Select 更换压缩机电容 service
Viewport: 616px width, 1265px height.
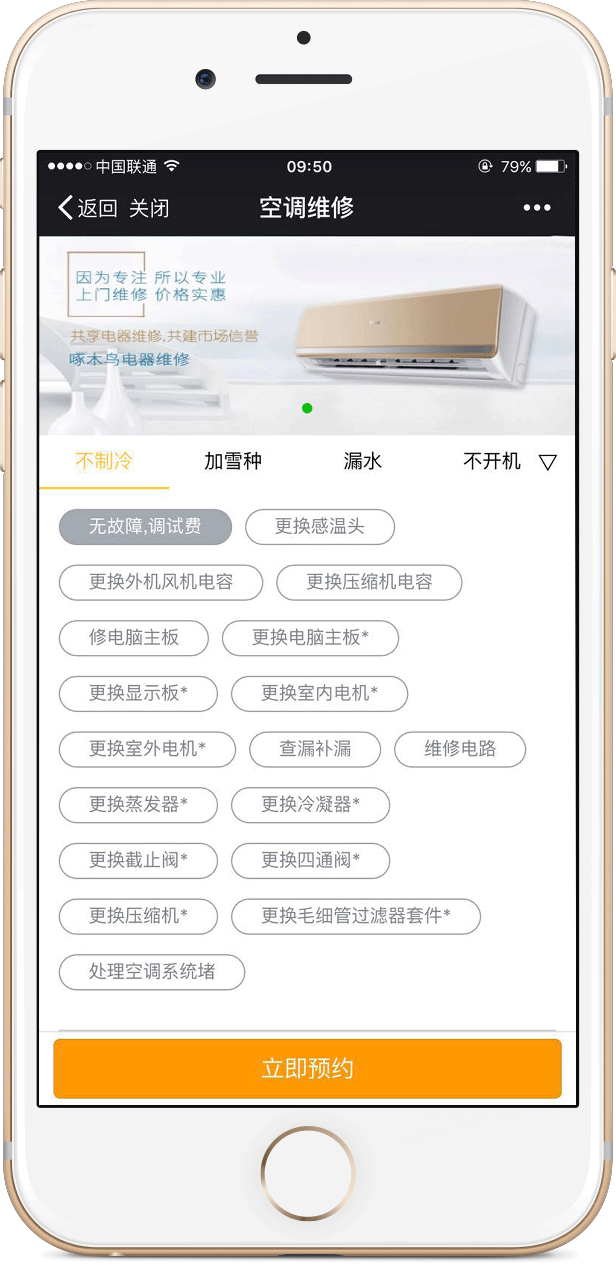[369, 582]
